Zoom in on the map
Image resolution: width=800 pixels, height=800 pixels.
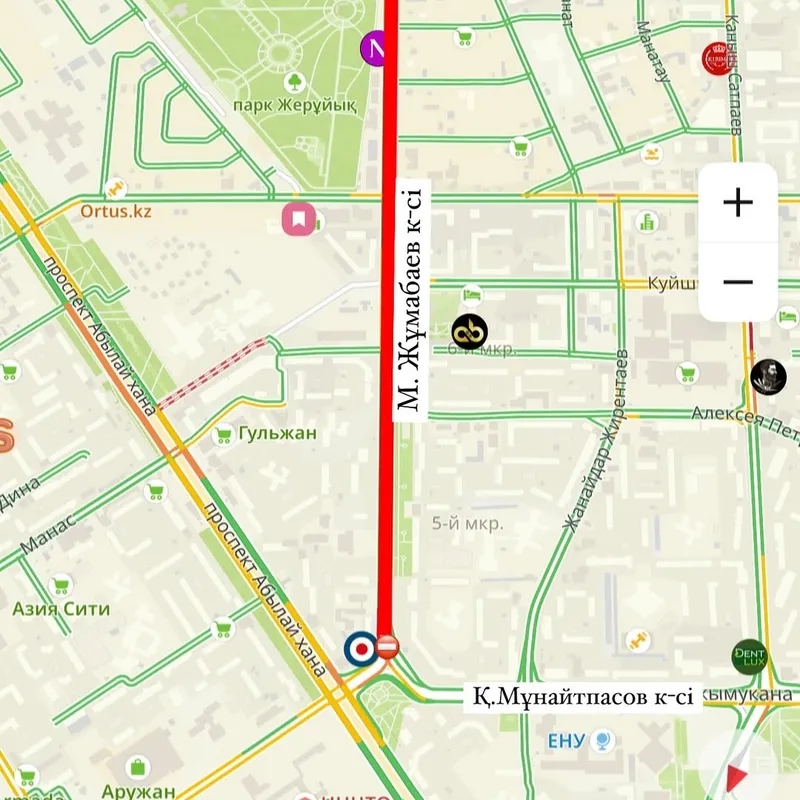(738, 203)
